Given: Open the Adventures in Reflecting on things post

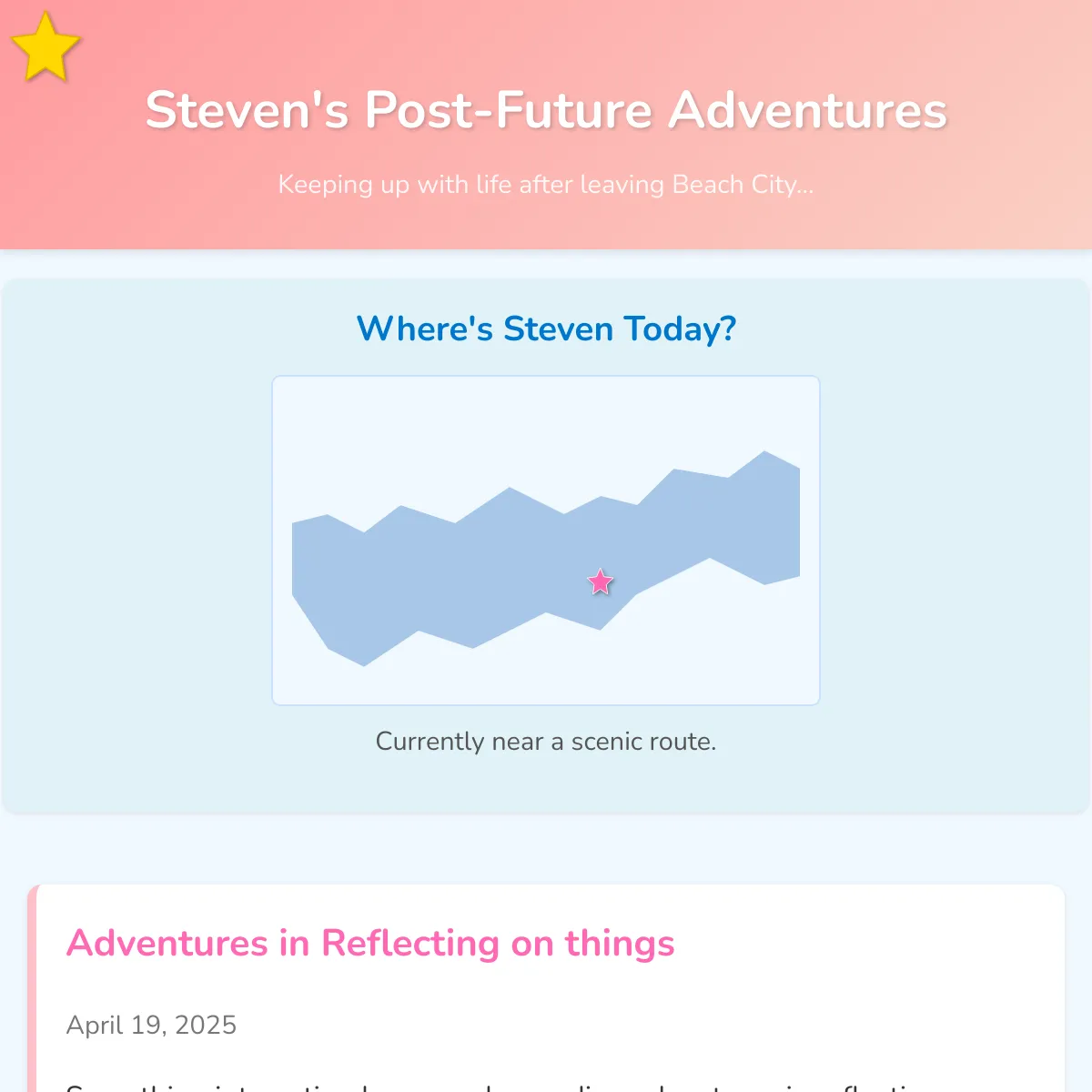Looking at the screenshot, I should 370,943.
